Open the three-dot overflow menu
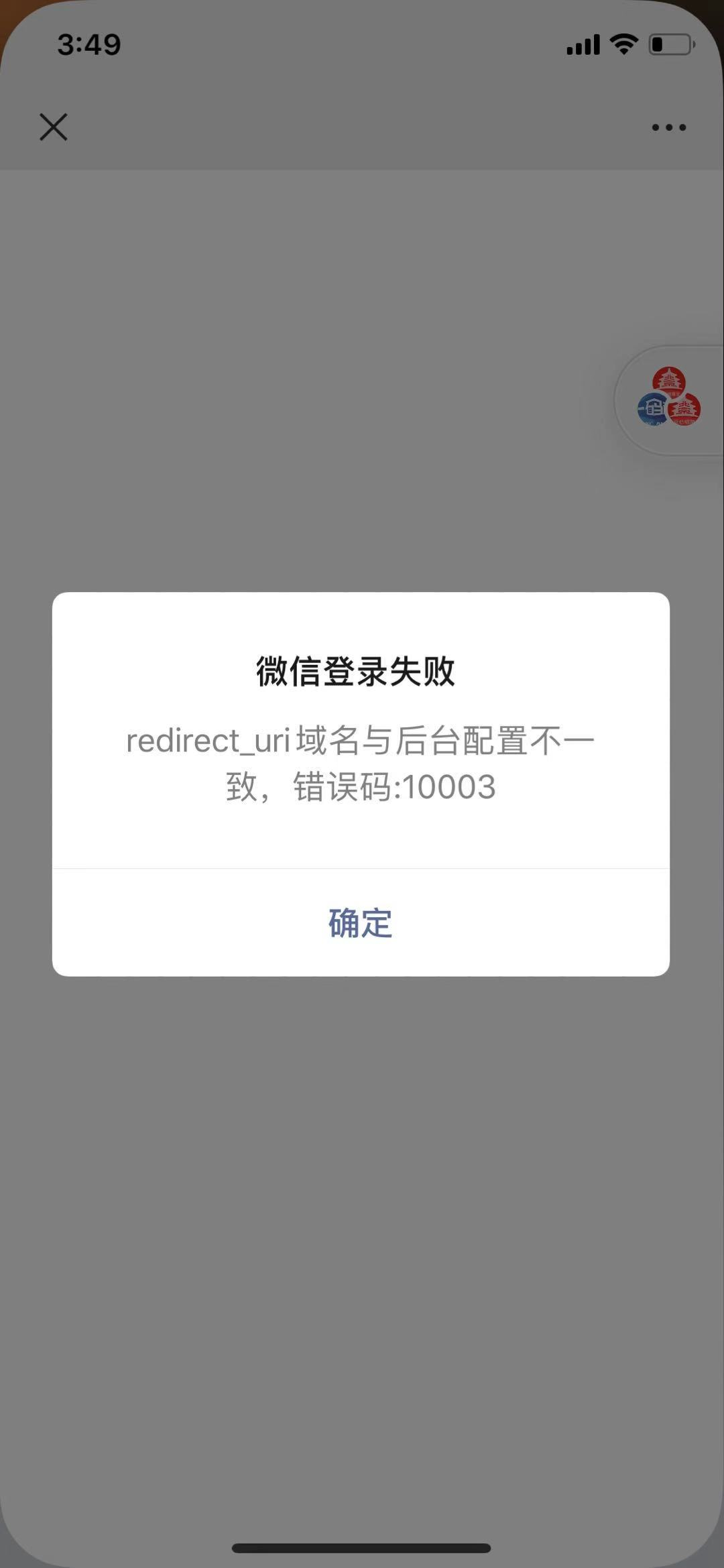 pos(668,127)
